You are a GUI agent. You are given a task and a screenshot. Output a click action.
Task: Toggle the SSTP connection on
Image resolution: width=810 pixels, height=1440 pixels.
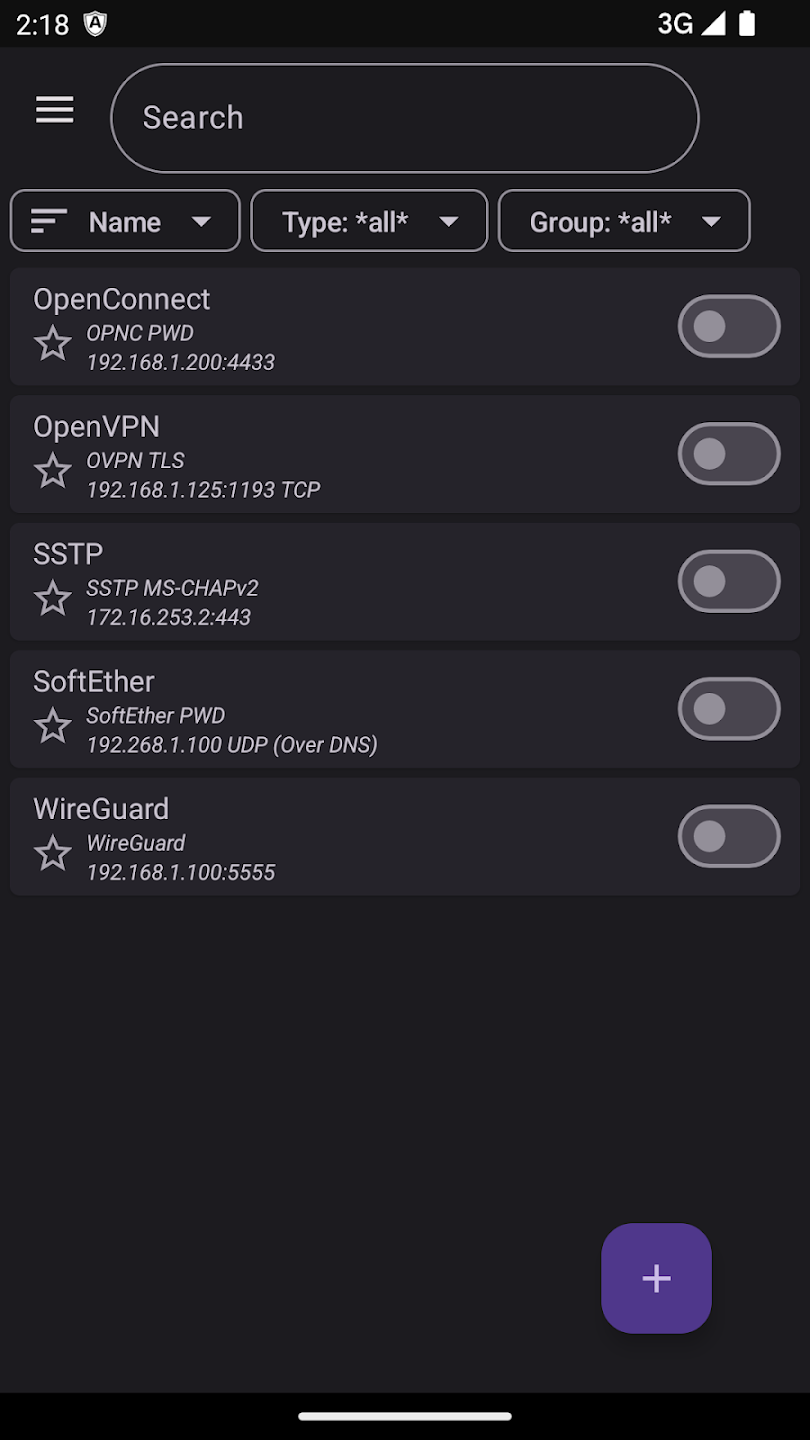728,581
